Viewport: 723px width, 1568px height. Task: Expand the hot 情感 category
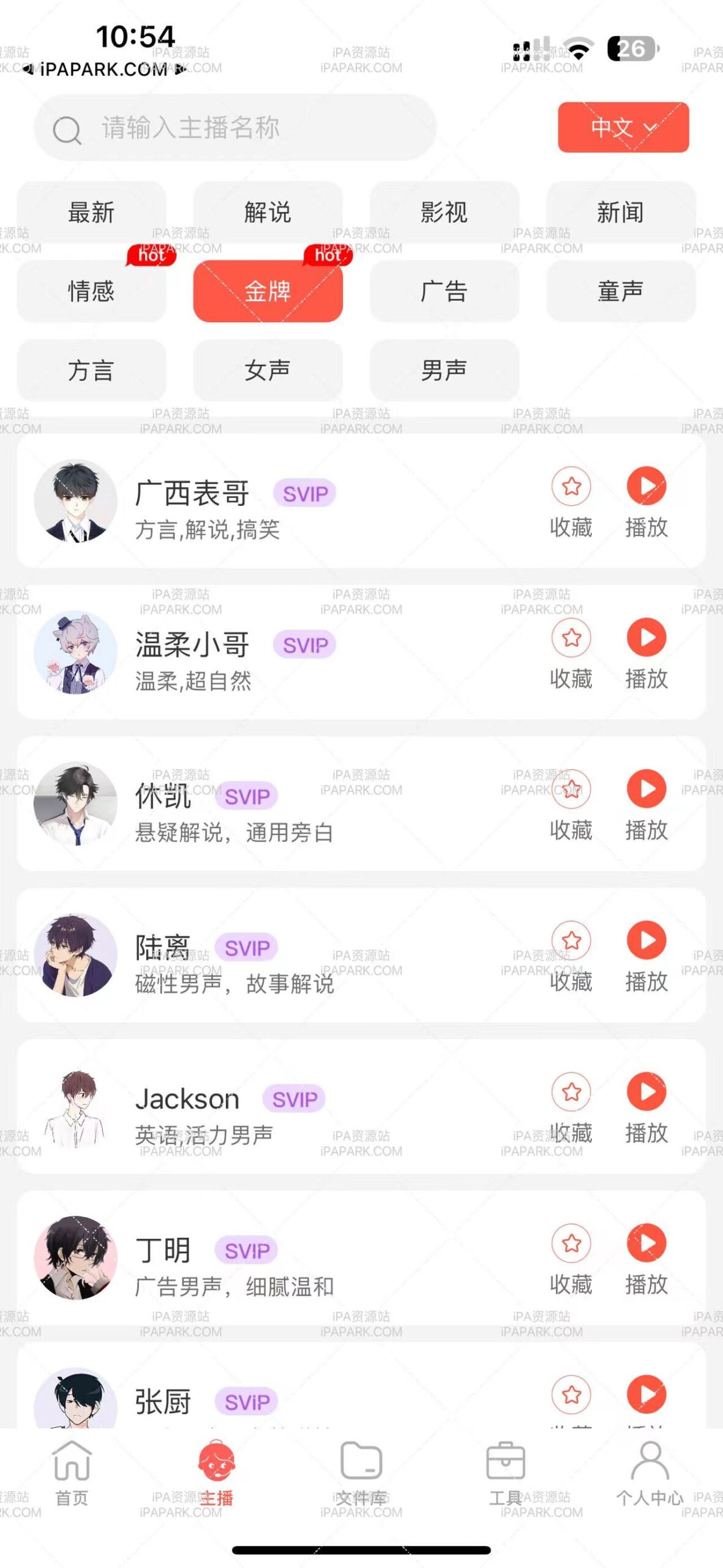(91, 292)
